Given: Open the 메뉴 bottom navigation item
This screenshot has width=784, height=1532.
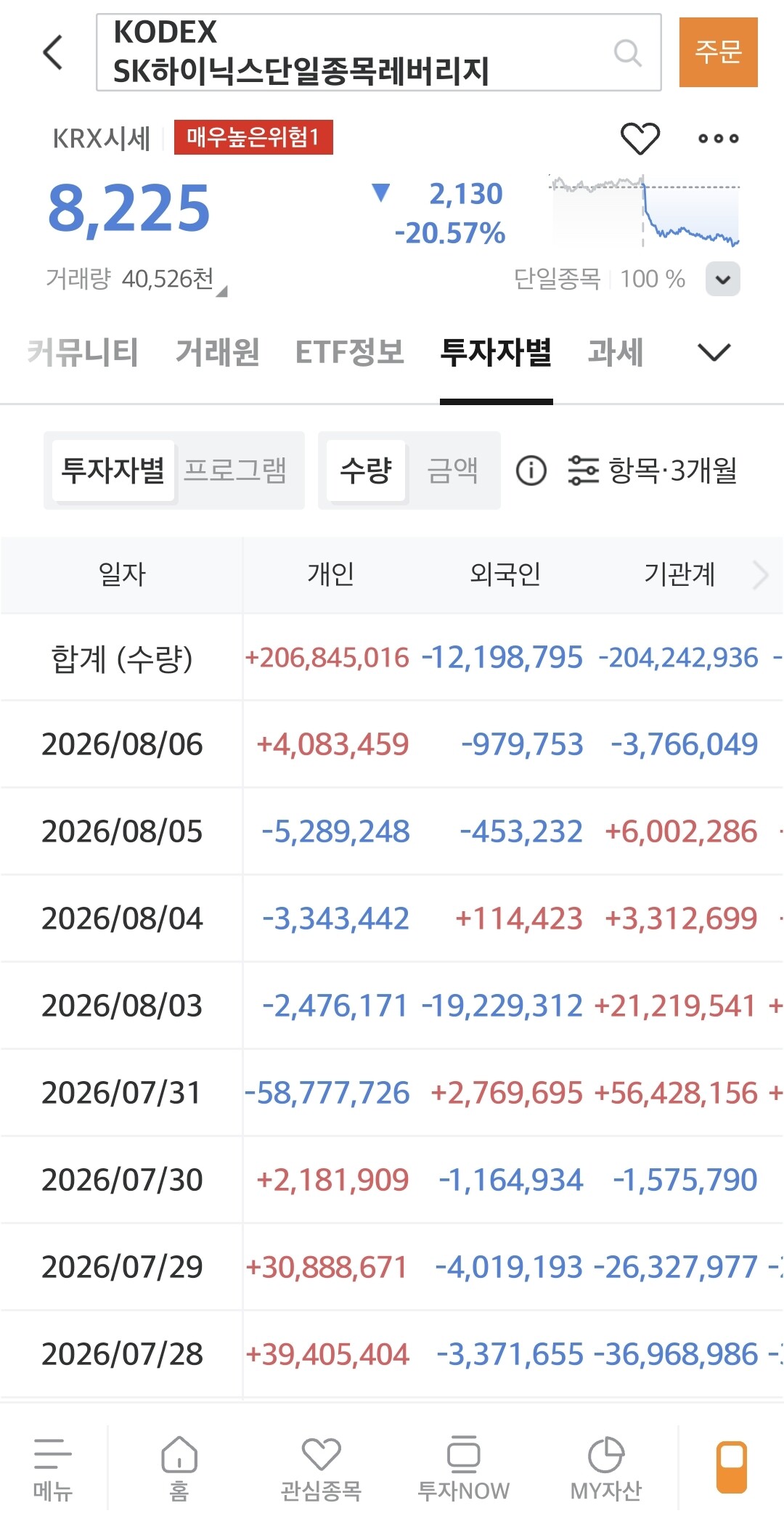Looking at the screenshot, I should pos(52,1468).
